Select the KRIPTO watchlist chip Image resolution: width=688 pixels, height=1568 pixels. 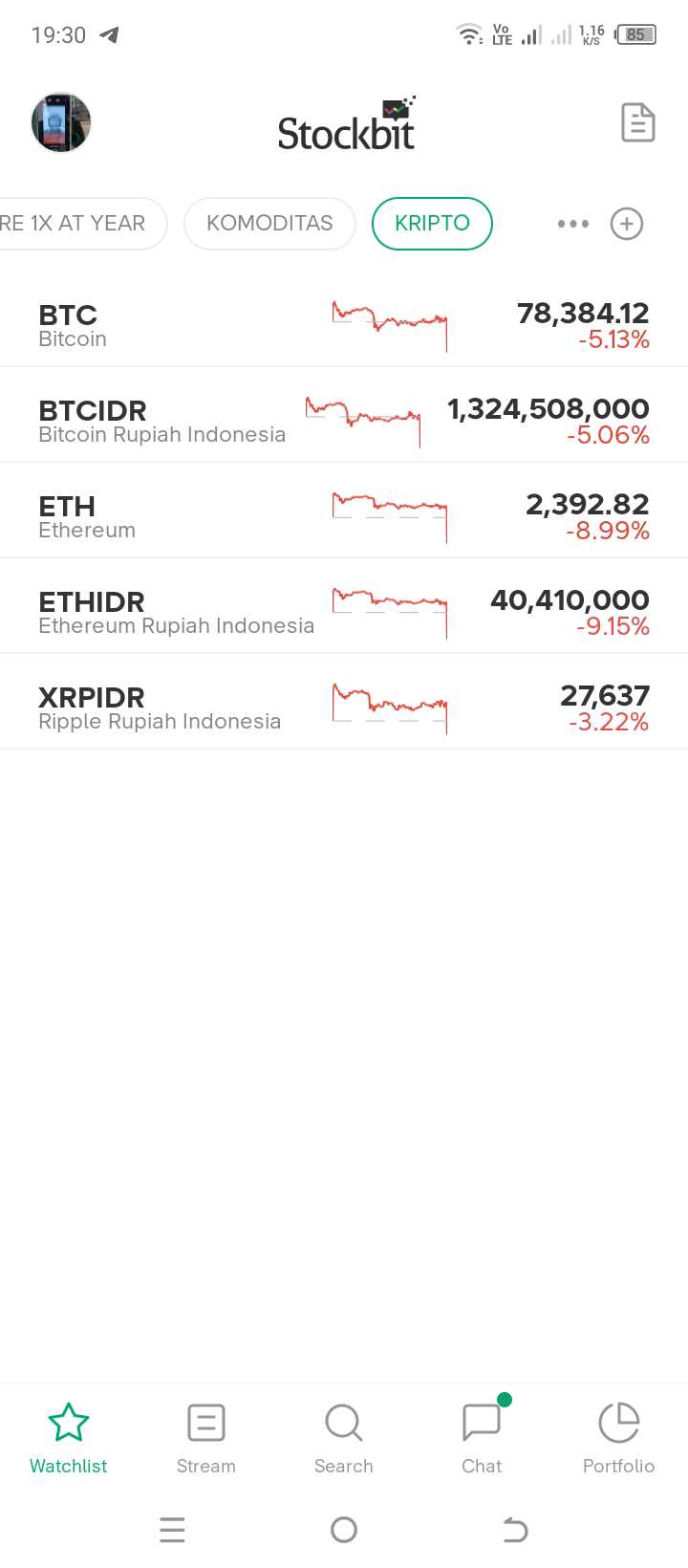pos(432,224)
